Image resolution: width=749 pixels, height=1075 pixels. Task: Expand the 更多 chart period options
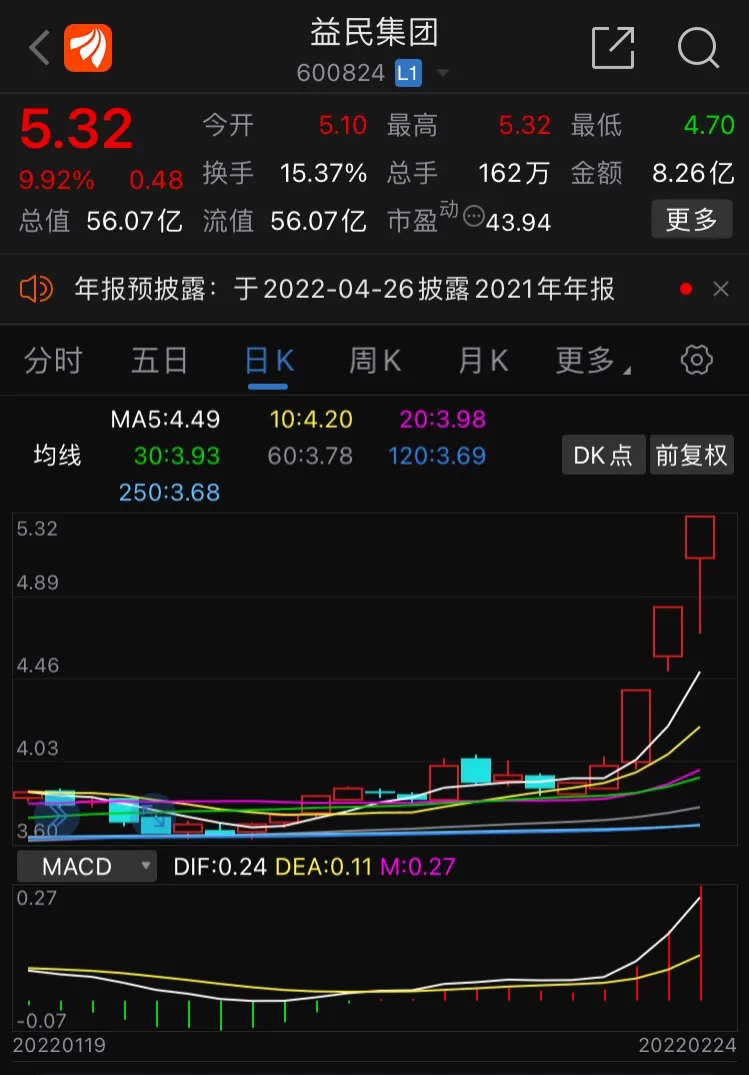point(592,361)
